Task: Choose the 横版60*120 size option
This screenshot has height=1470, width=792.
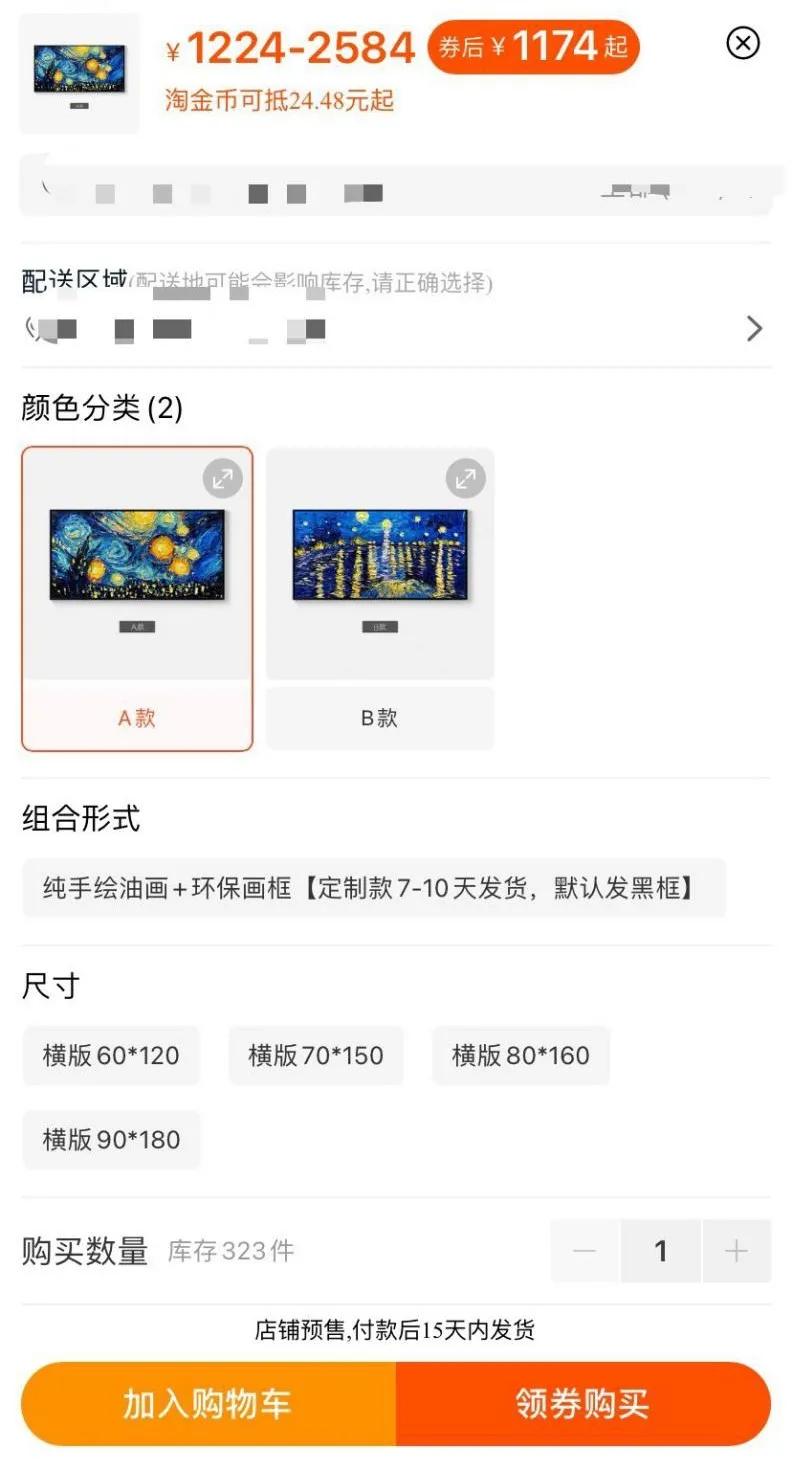Action: [x=111, y=1055]
